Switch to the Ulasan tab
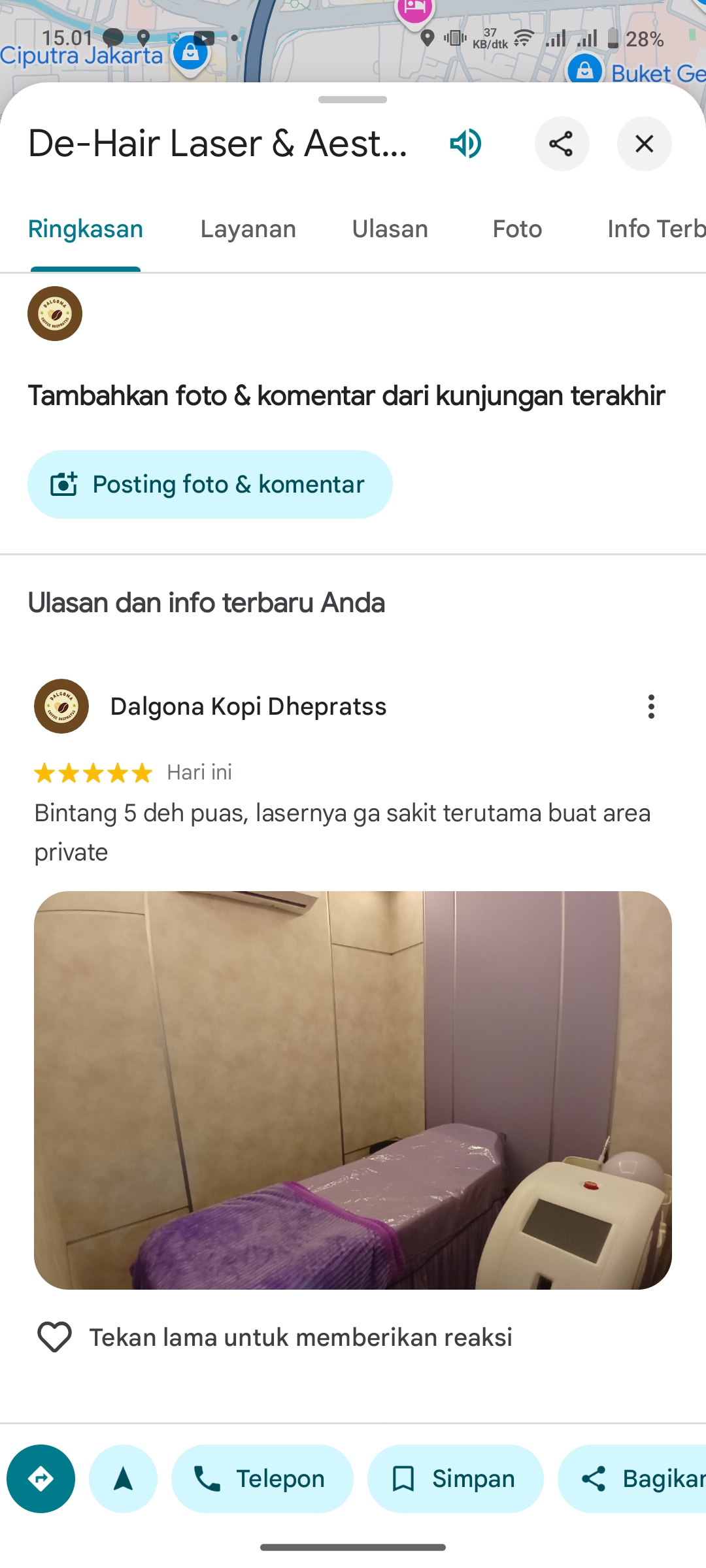 click(x=390, y=229)
